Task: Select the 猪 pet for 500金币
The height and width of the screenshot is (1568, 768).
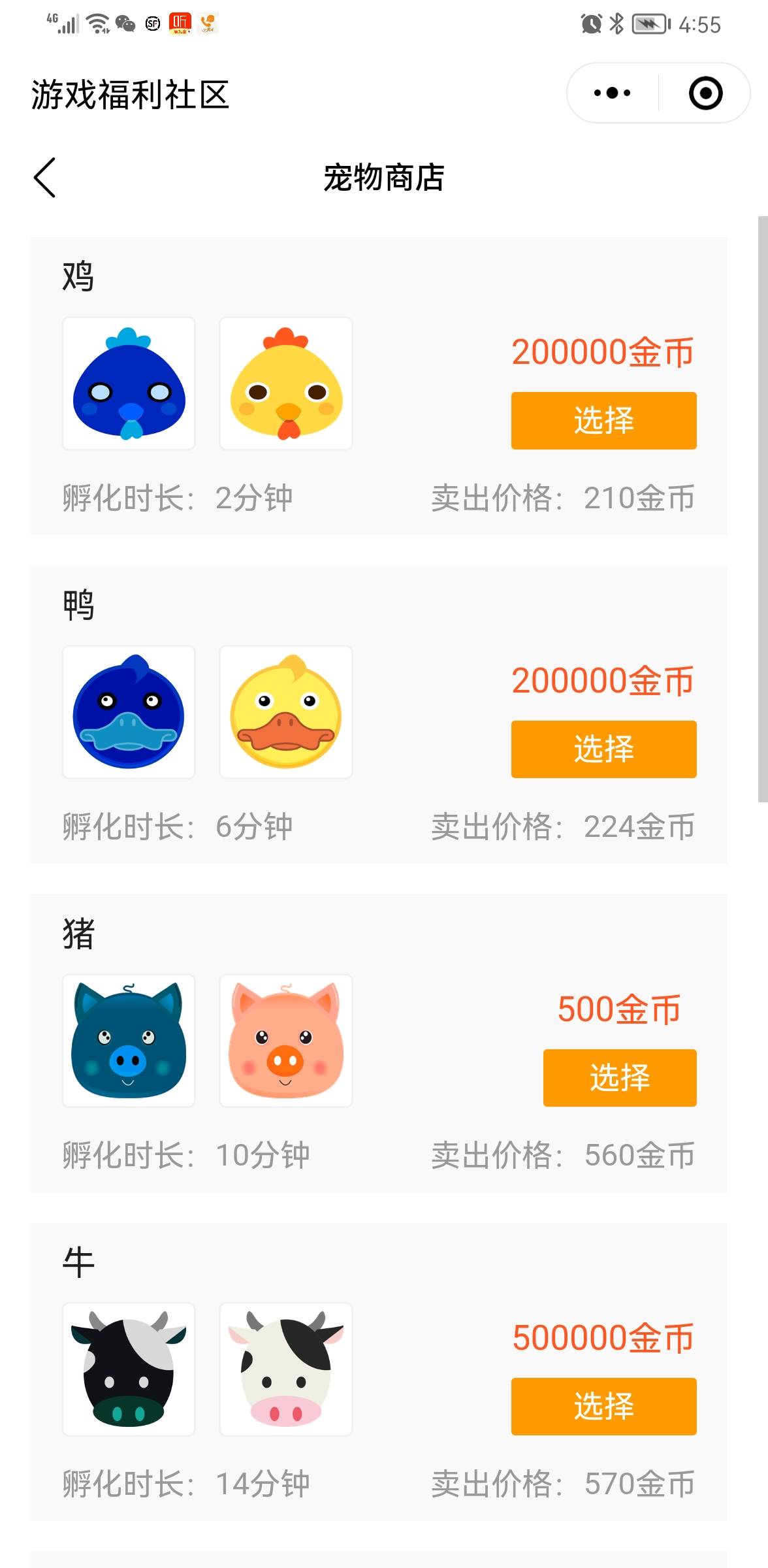Action: pyautogui.click(x=619, y=1078)
